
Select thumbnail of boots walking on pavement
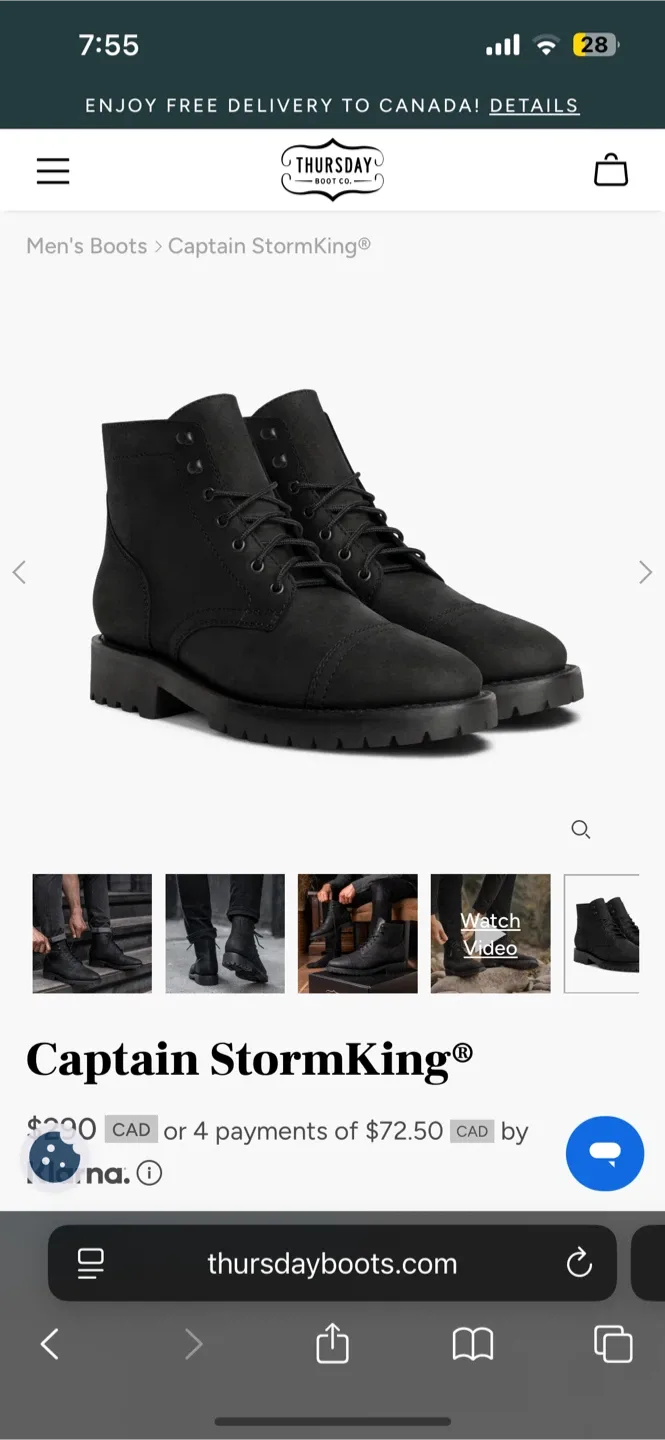click(225, 933)
